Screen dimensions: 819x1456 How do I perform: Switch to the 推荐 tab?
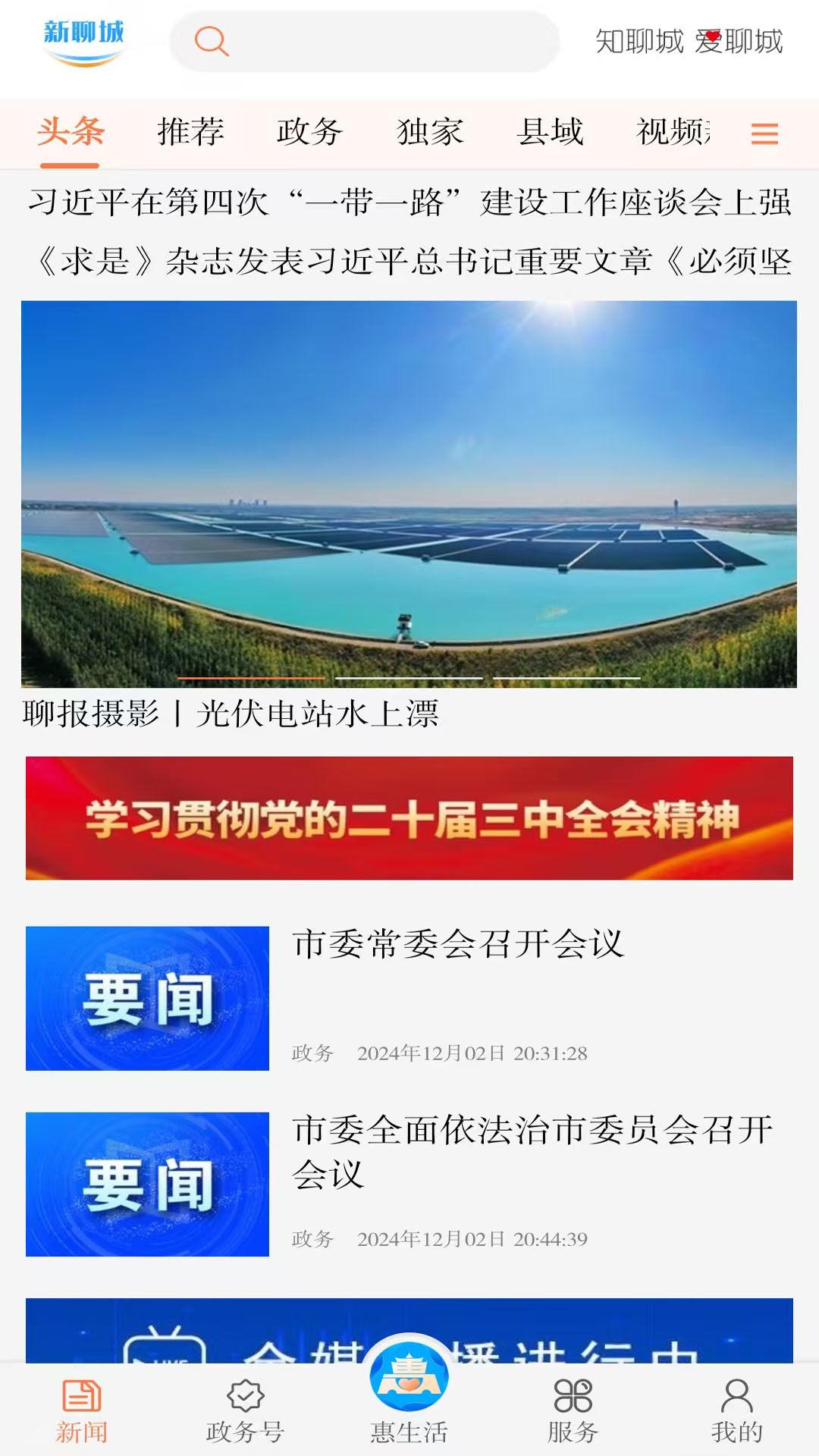pyautogui.click(x=190, y=131)
